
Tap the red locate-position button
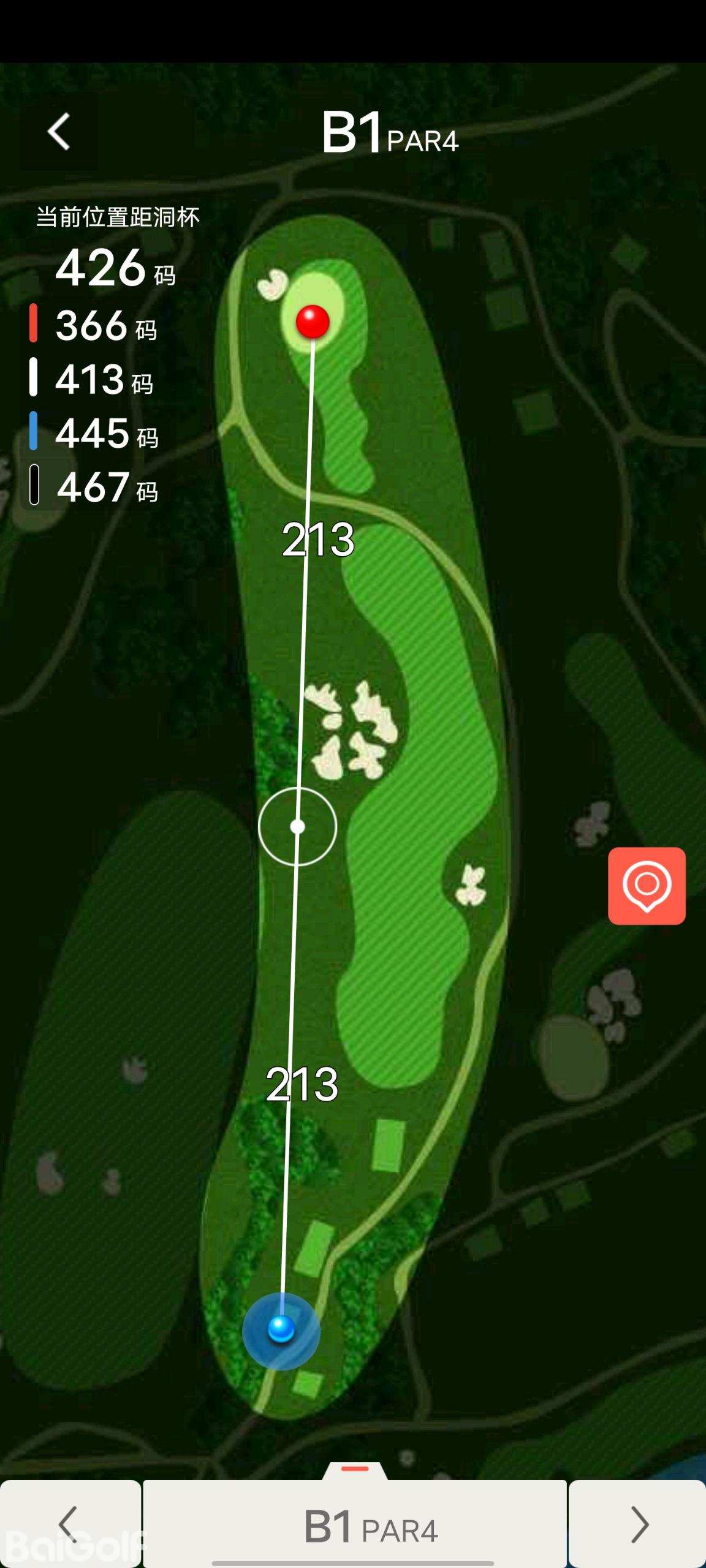pyautogui.click(x=647, y=886)
